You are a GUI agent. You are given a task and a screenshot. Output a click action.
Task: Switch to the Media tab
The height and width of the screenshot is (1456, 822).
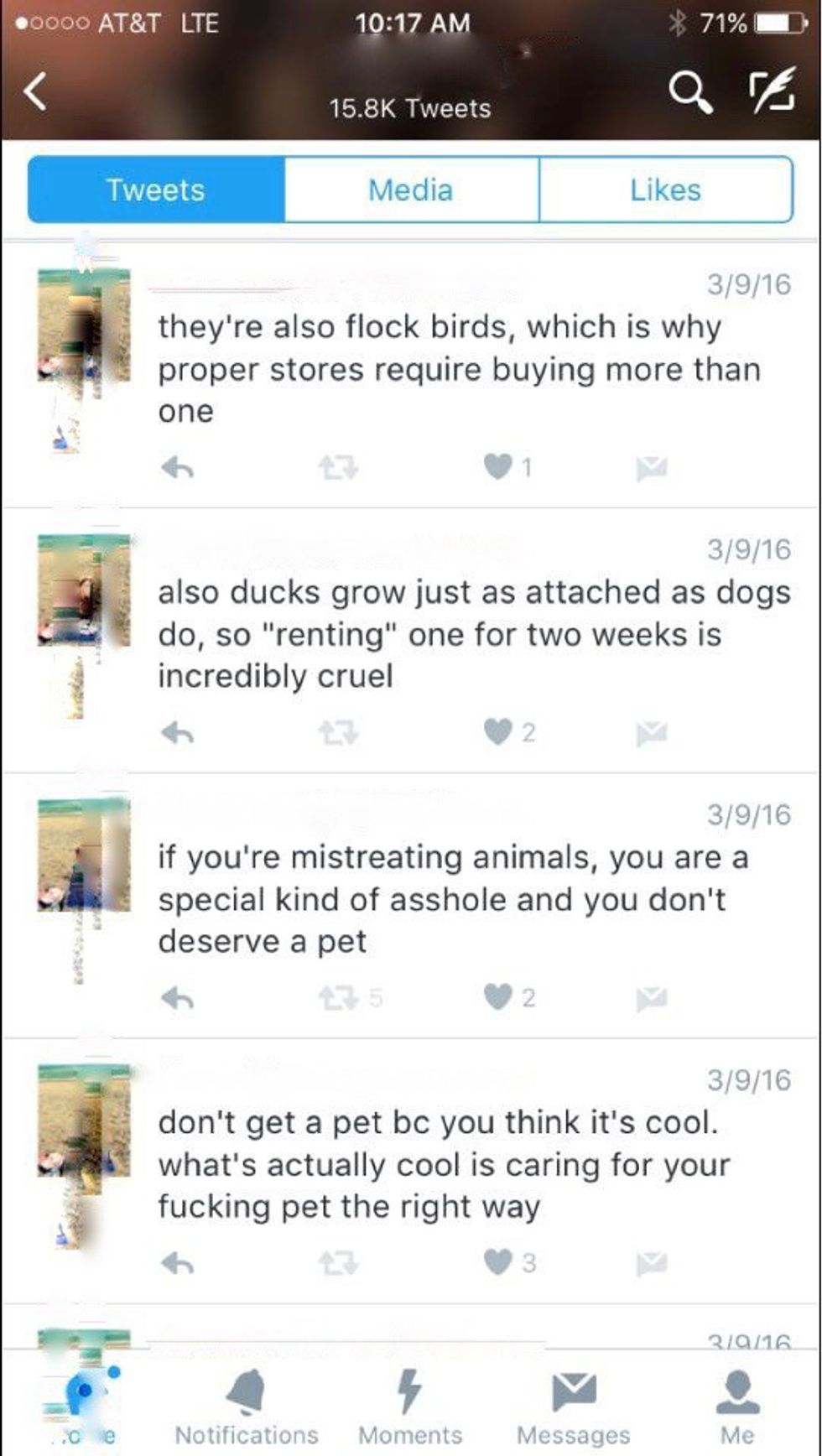tap(411, 190)
